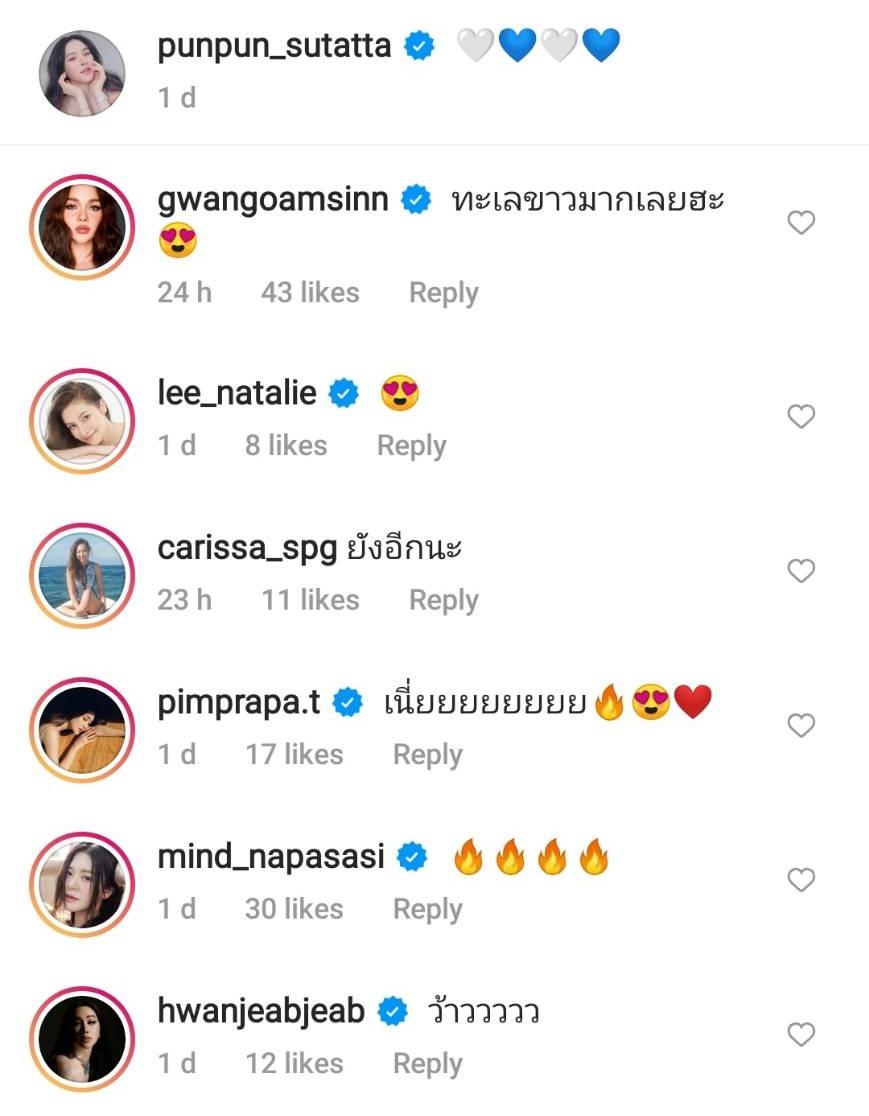Screen dimensions: 869x1116
Task: Open the gwangoamsinn username link
Action: coord(272,200)
